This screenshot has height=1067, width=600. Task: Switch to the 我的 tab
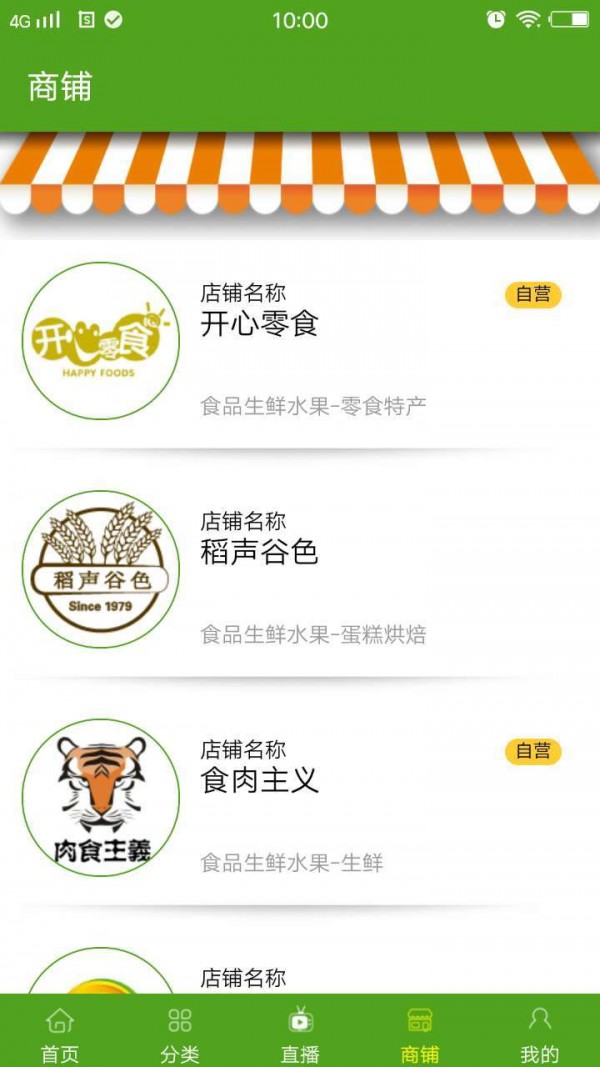pyautogui.click(x=539, y=1034)
